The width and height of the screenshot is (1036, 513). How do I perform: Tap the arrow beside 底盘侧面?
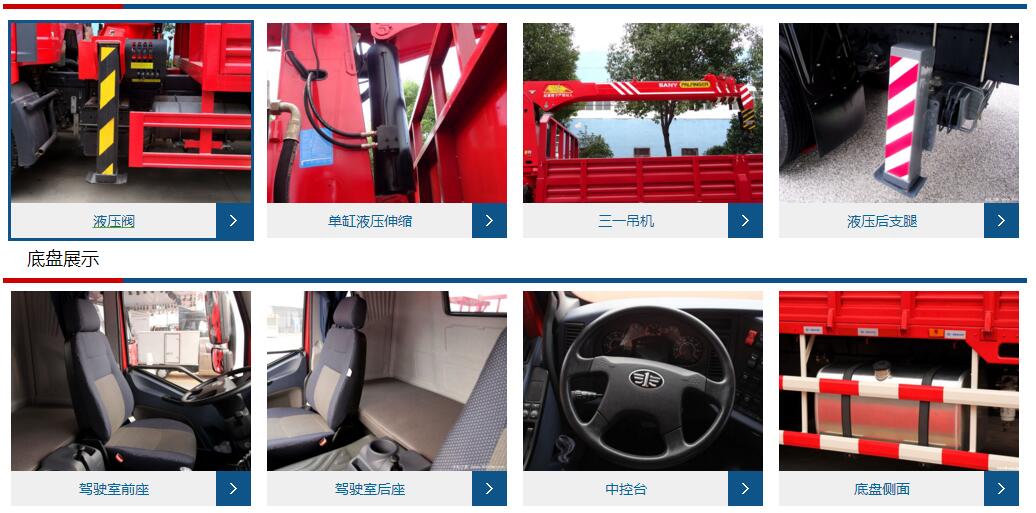pos(1001,489)
